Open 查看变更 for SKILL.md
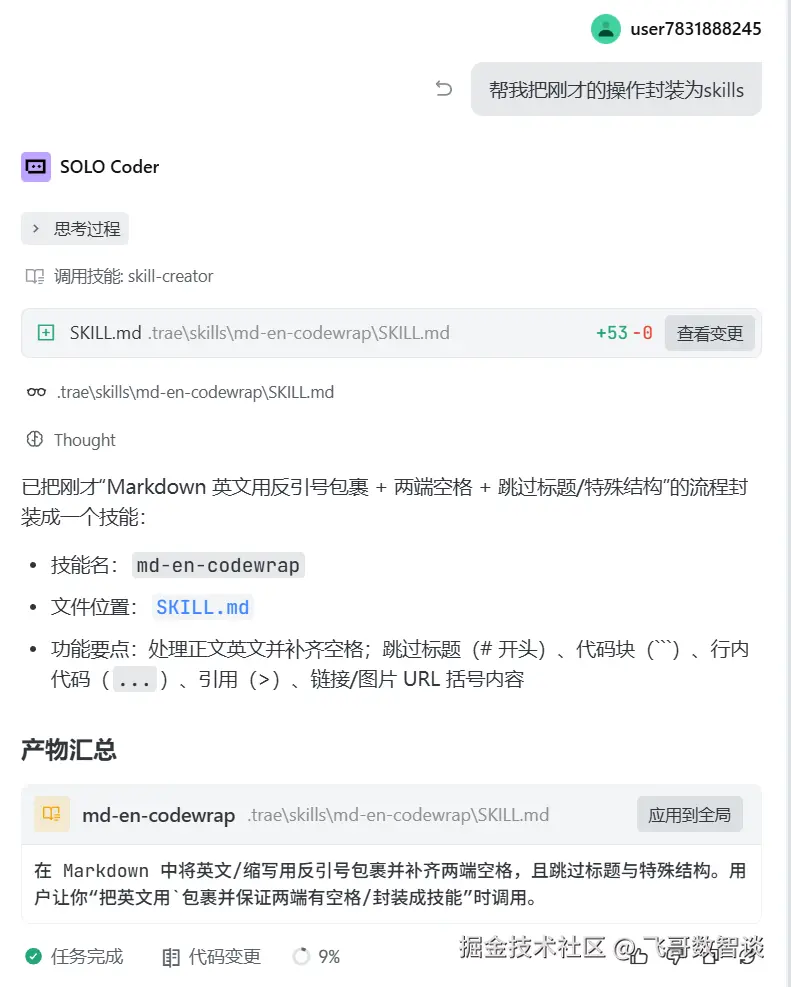Image resolution: width=791 pixels, height=987 pixels. click(x=709, y=333)
